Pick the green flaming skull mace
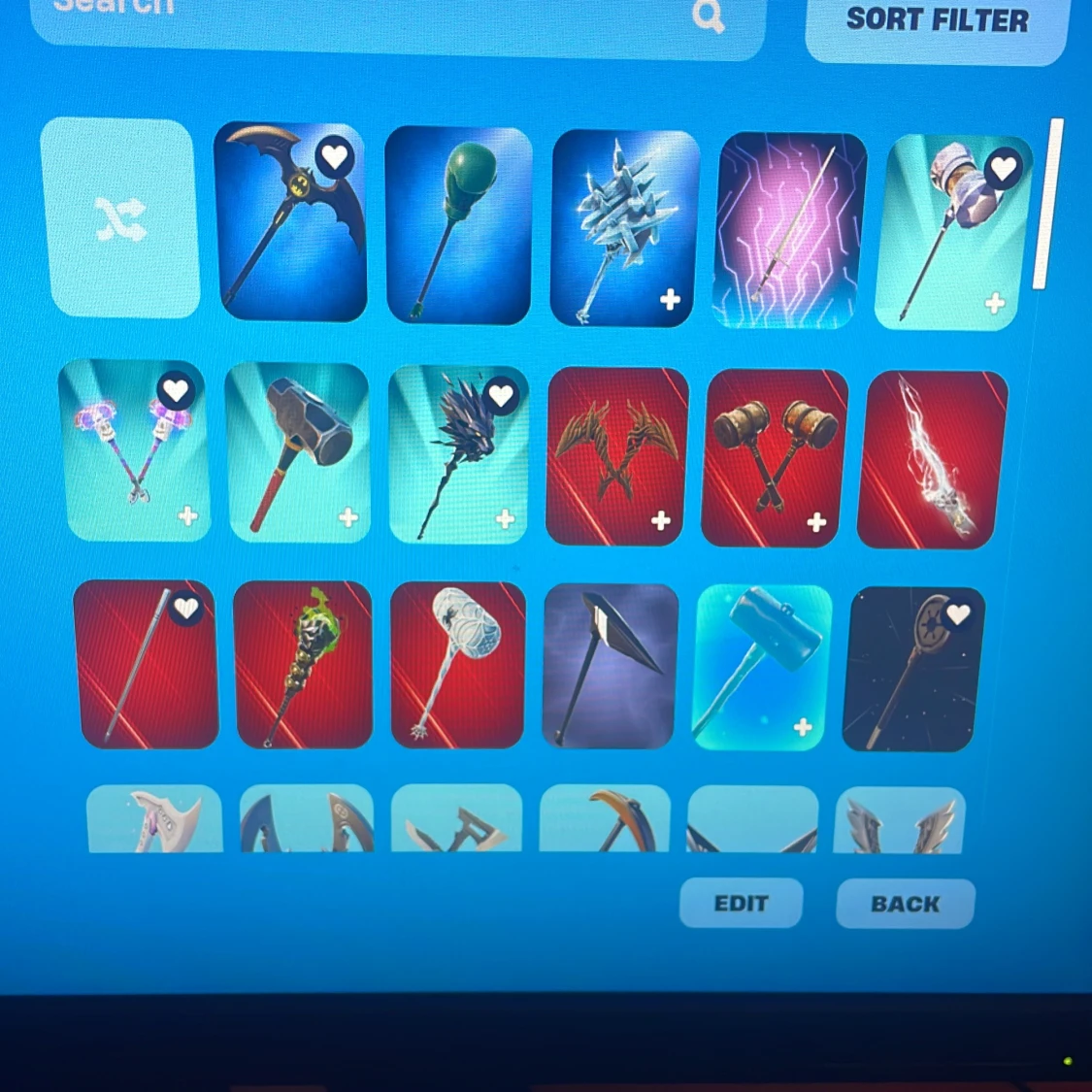This screenshot has width=1092, height=1092. 304,665
